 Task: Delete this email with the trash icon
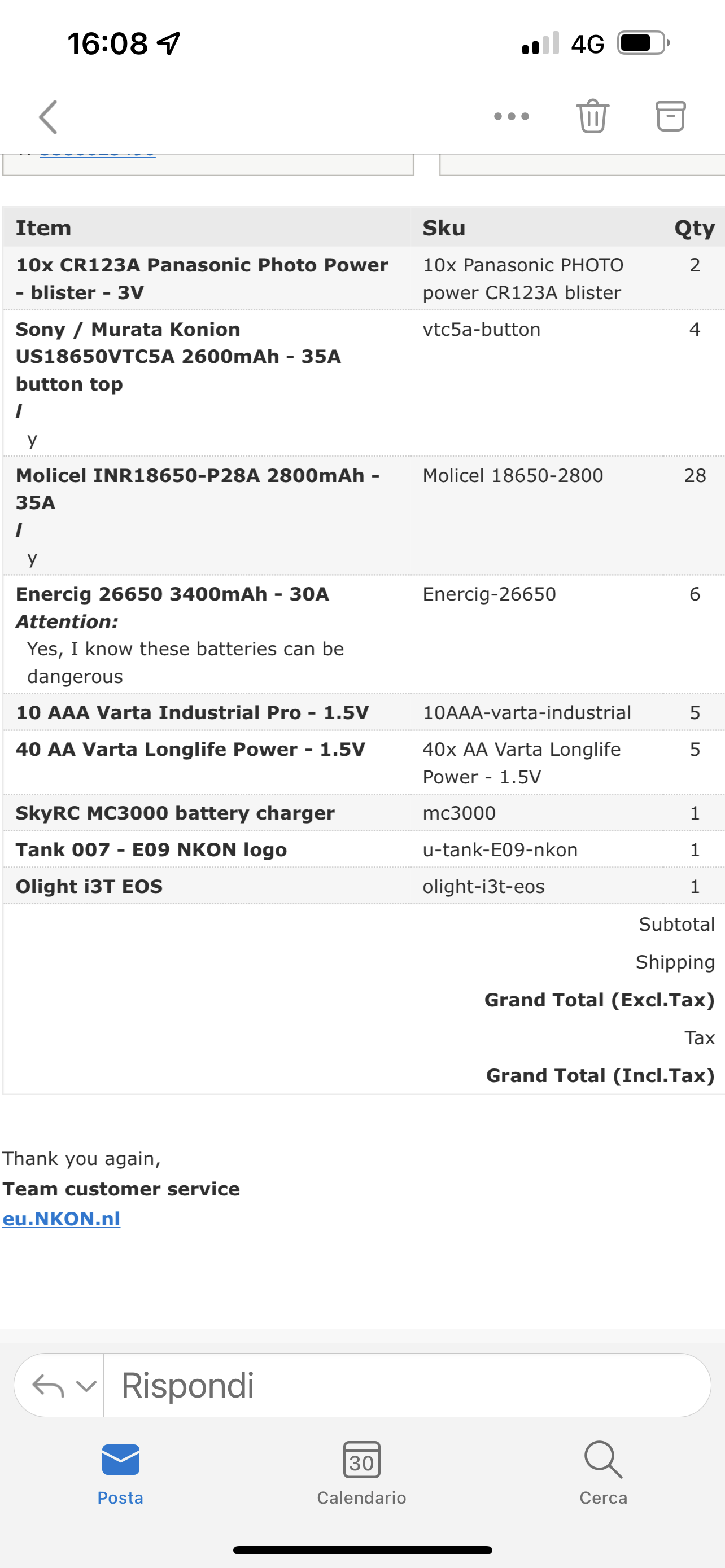(x=592, y=116)
